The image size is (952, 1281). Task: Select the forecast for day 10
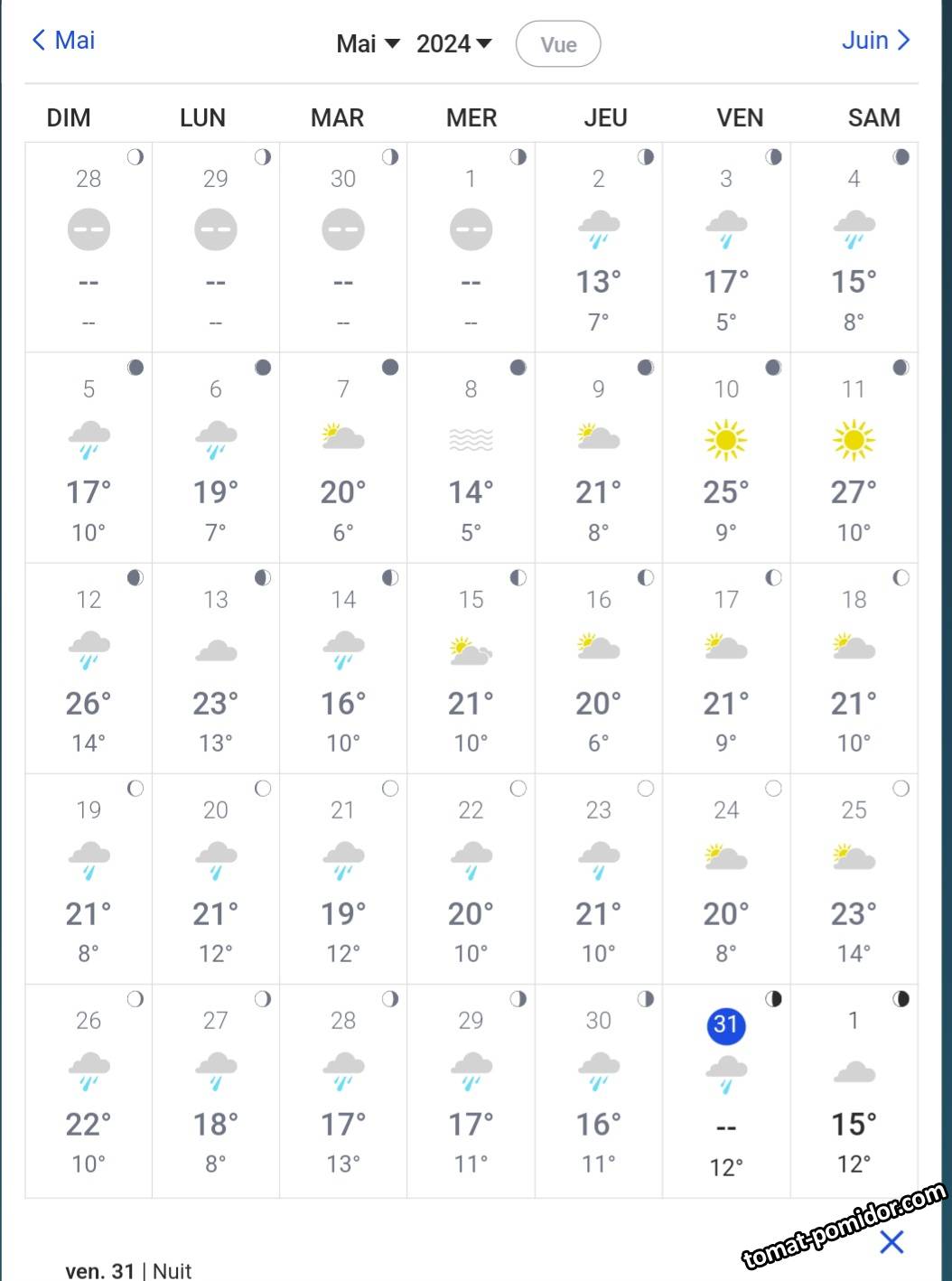[726, 458]
